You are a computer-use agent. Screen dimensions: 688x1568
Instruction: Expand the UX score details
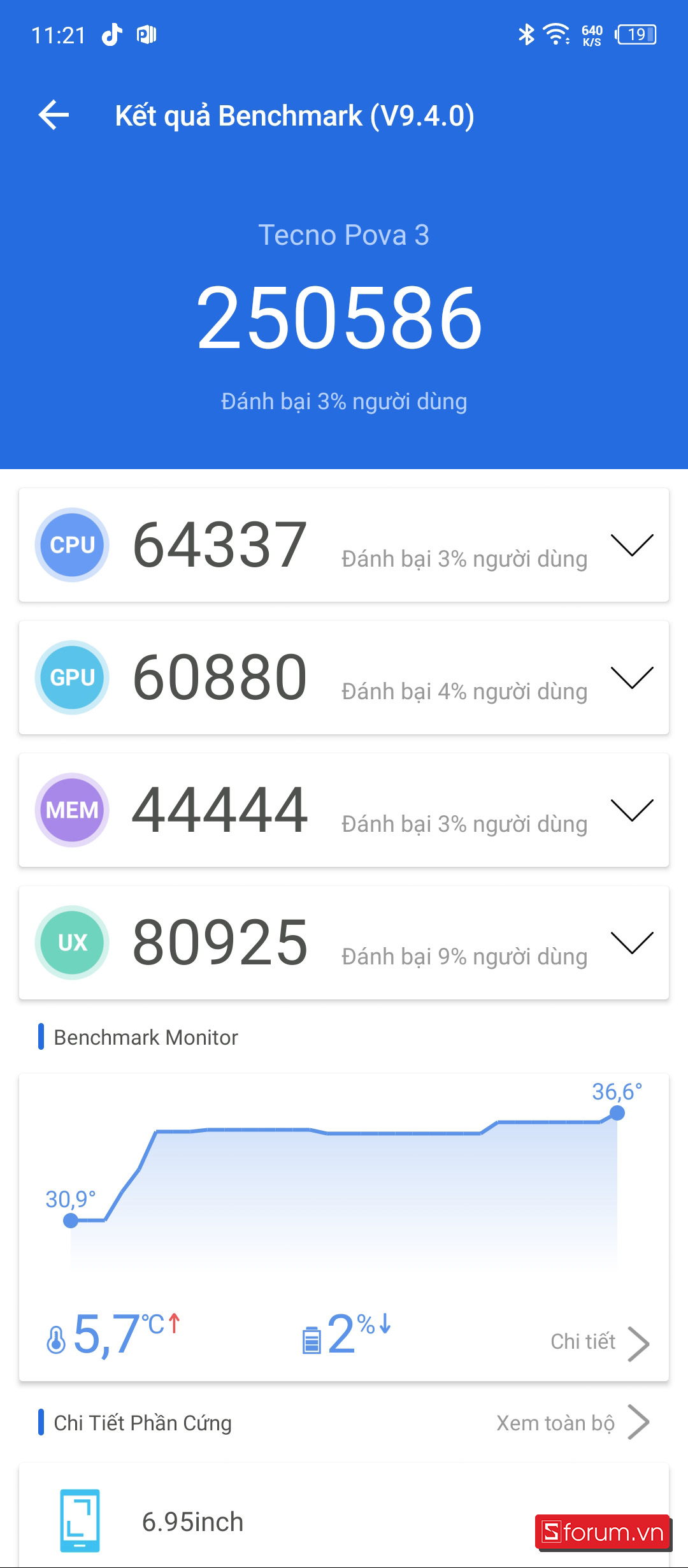pos(632,943)
